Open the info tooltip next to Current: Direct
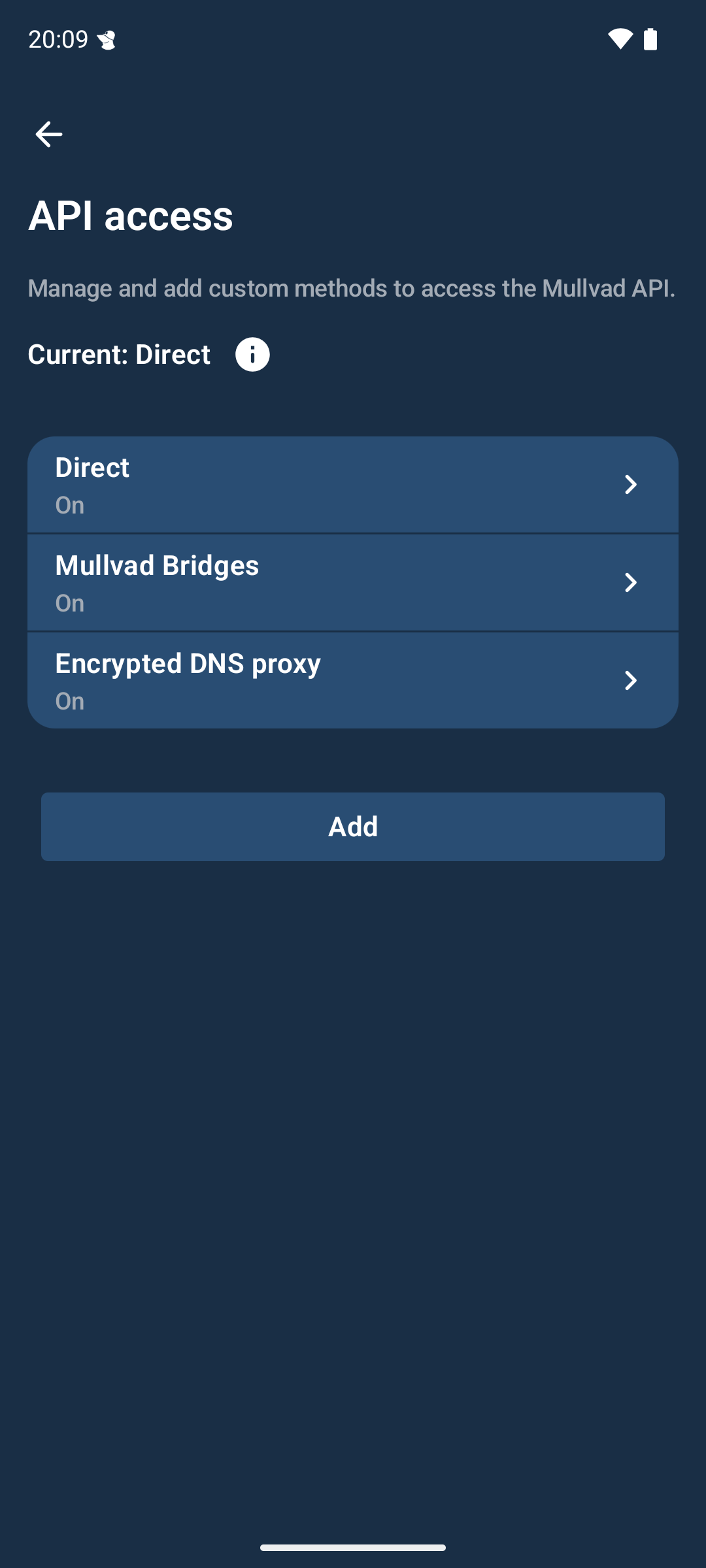The width and height of the screenshot is (706, 1568). click(253, 354)
